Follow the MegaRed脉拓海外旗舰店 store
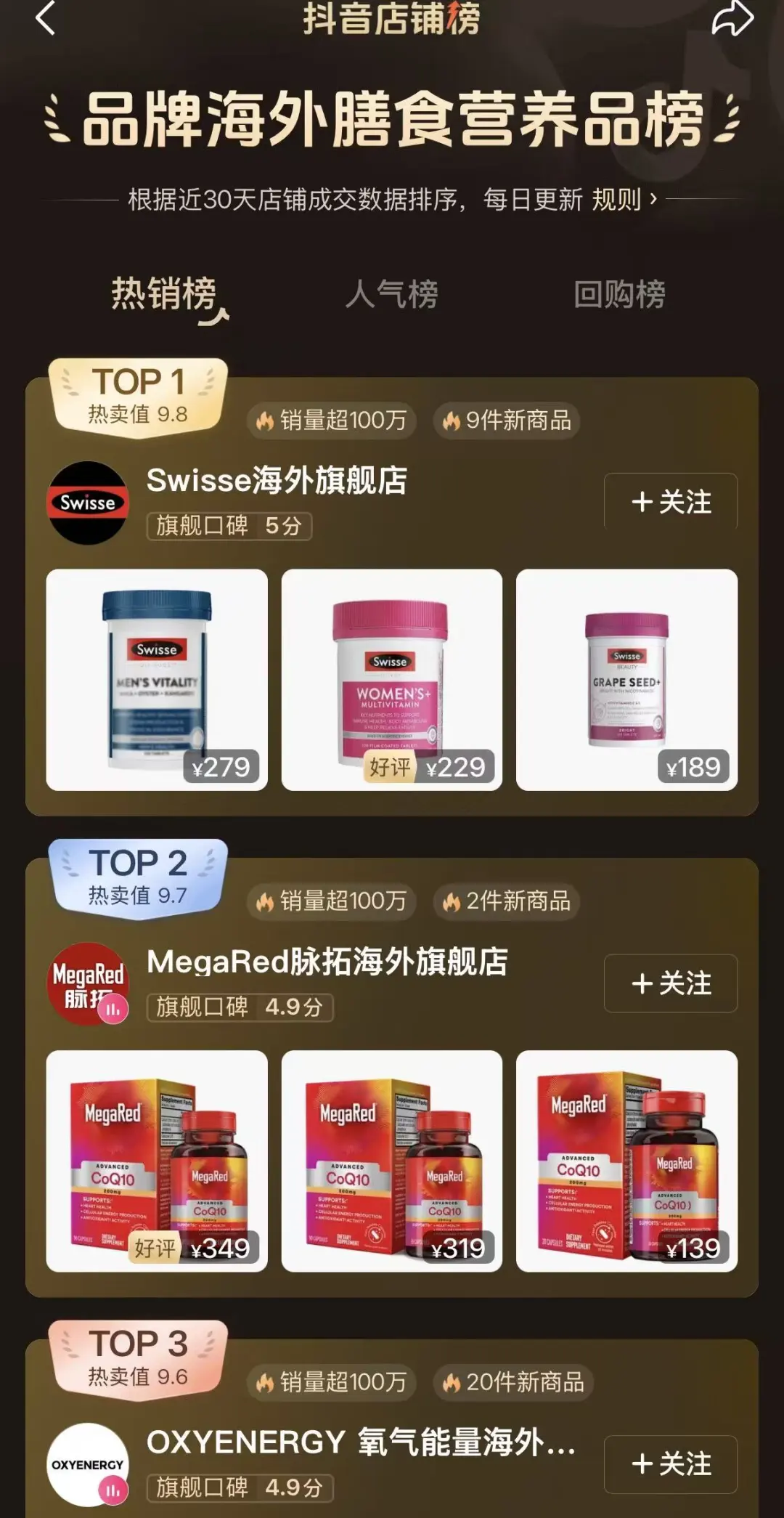Screen dimensions: 784x1518 click(670, 983)
